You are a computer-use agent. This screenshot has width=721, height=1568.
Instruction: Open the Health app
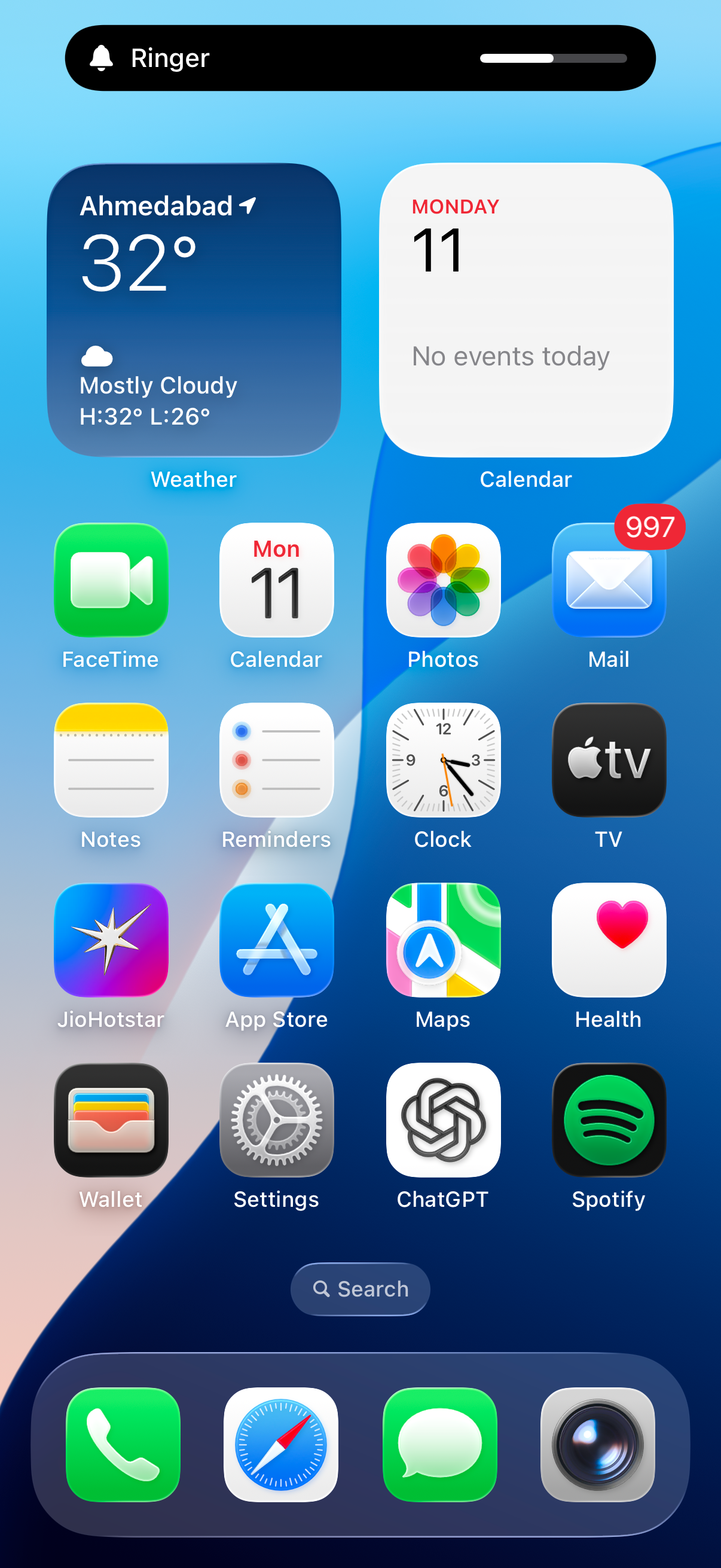[x=609, y=941]
